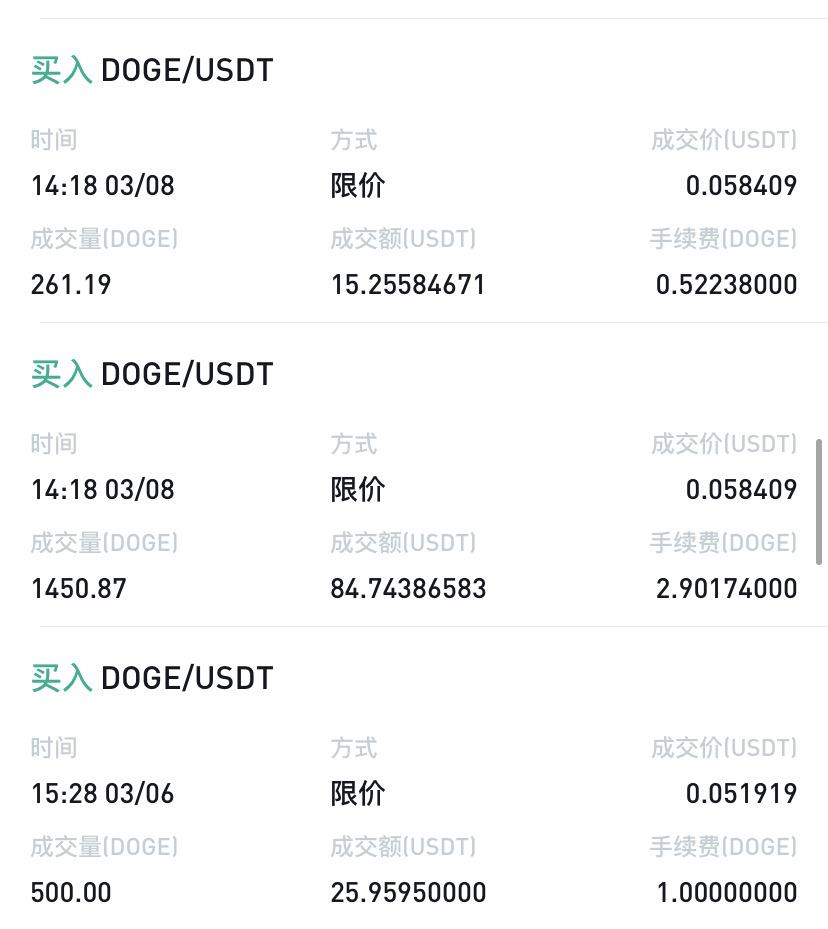
Task: Select the trade total 25.95950000
Action: [x=409, y=893]
